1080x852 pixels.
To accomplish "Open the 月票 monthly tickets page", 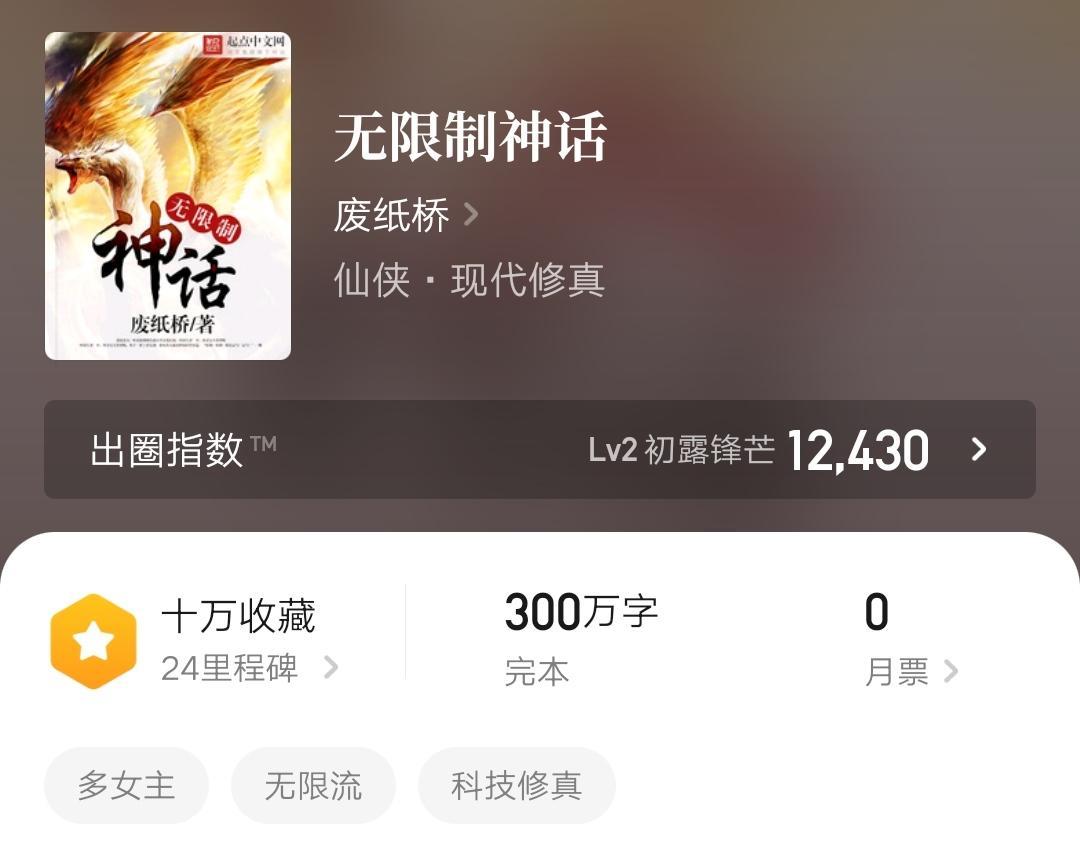I will click(x=910, y=671).
